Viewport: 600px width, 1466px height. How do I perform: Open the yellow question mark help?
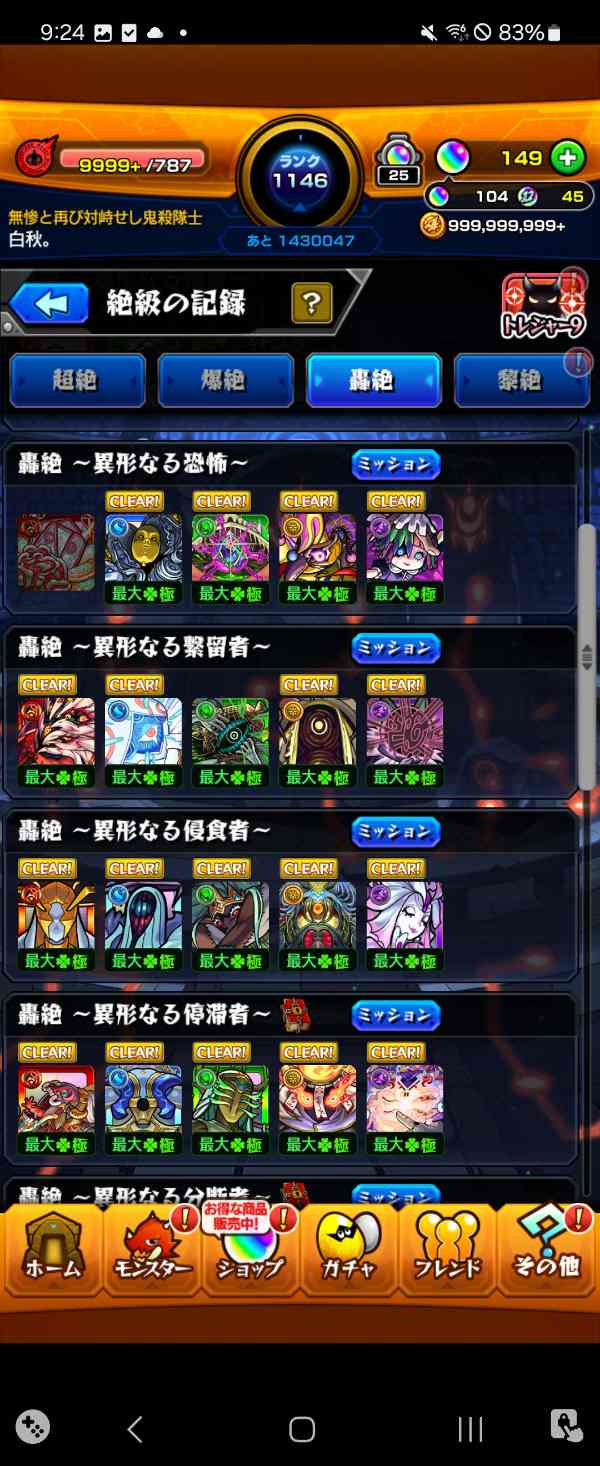312,303
